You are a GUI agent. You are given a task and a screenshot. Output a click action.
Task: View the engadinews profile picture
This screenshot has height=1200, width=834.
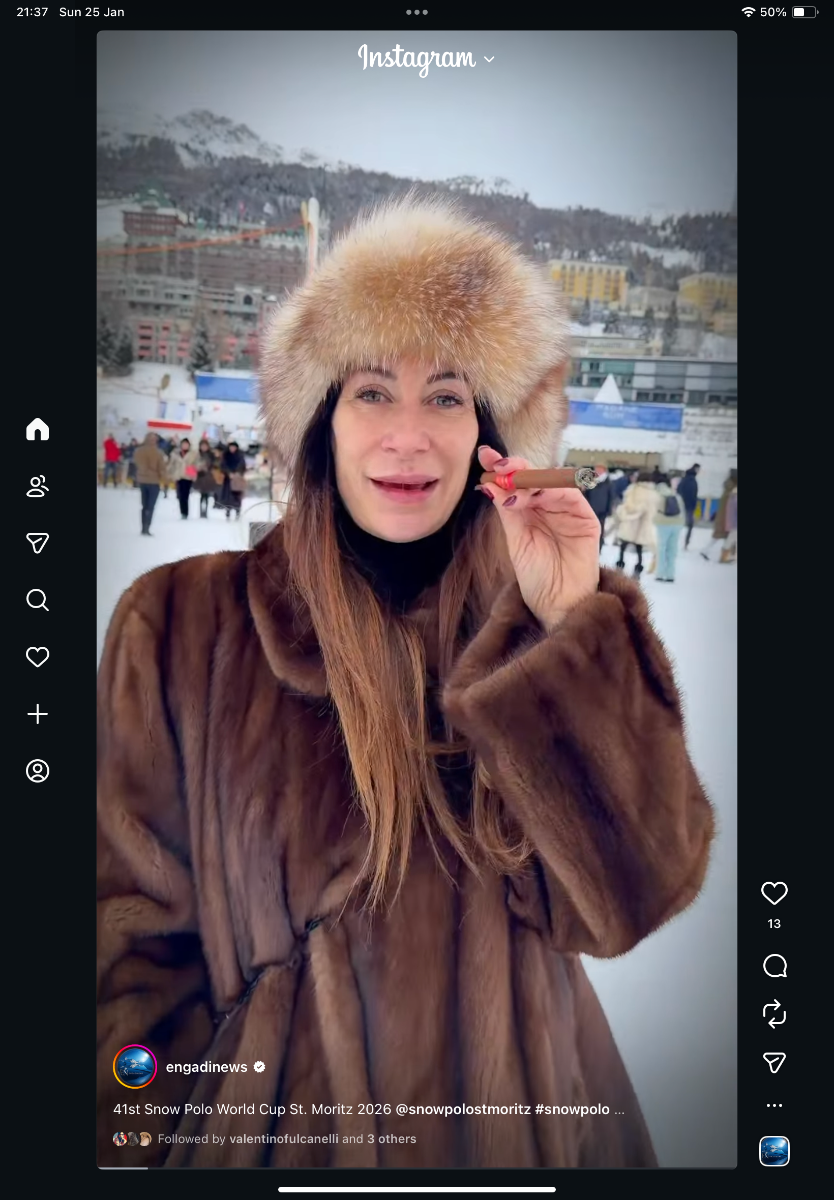[135, 1066]
